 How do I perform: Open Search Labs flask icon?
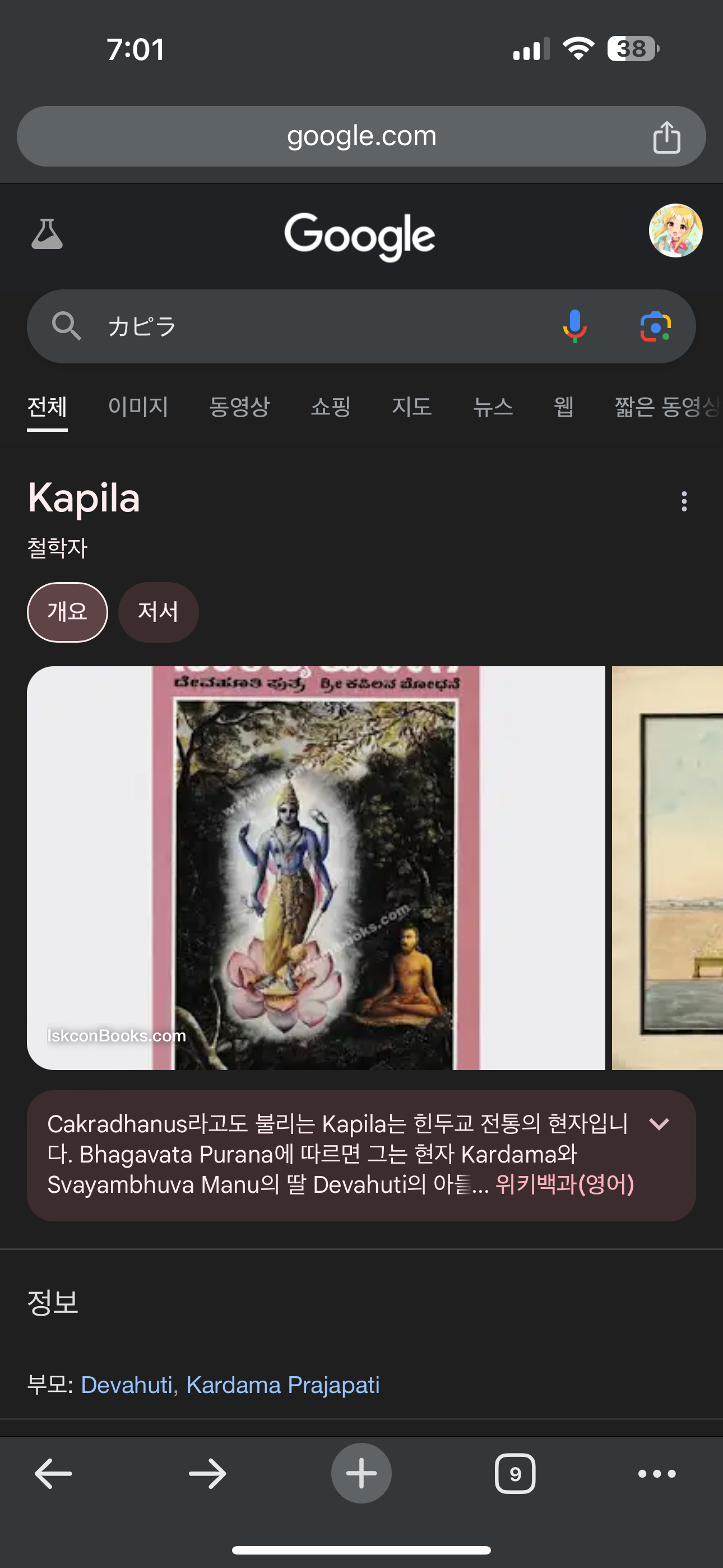coord(47,234)
